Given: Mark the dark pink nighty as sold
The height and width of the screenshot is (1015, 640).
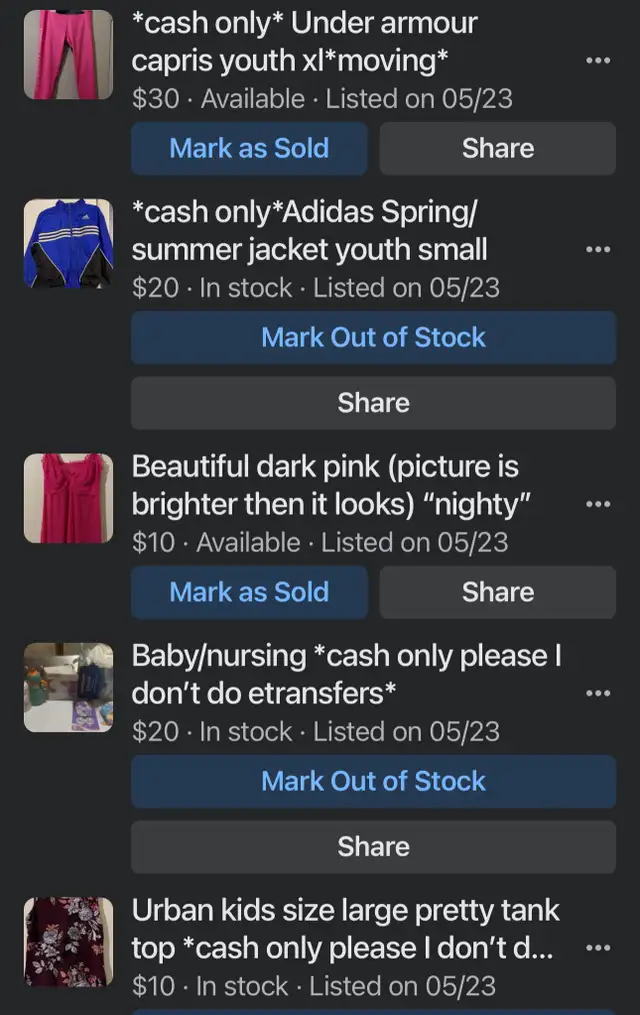Looking at the screenshot, I should coord(249,592).
